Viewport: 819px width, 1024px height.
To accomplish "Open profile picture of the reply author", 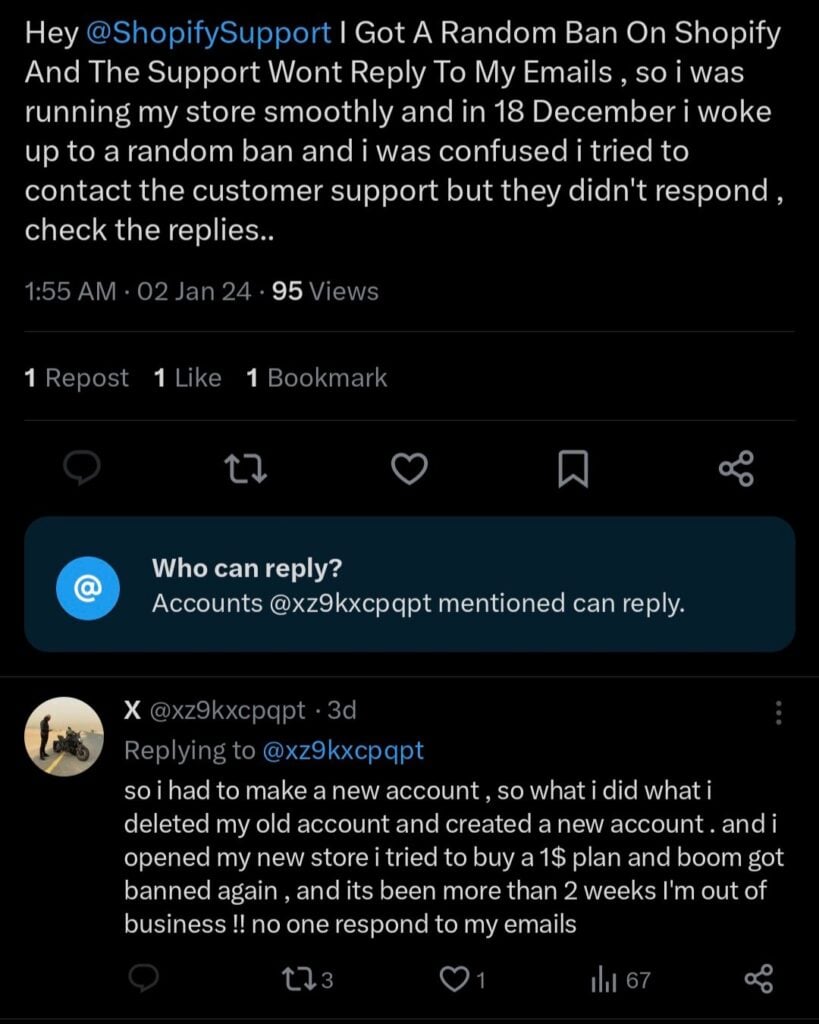I will (63, 737).
